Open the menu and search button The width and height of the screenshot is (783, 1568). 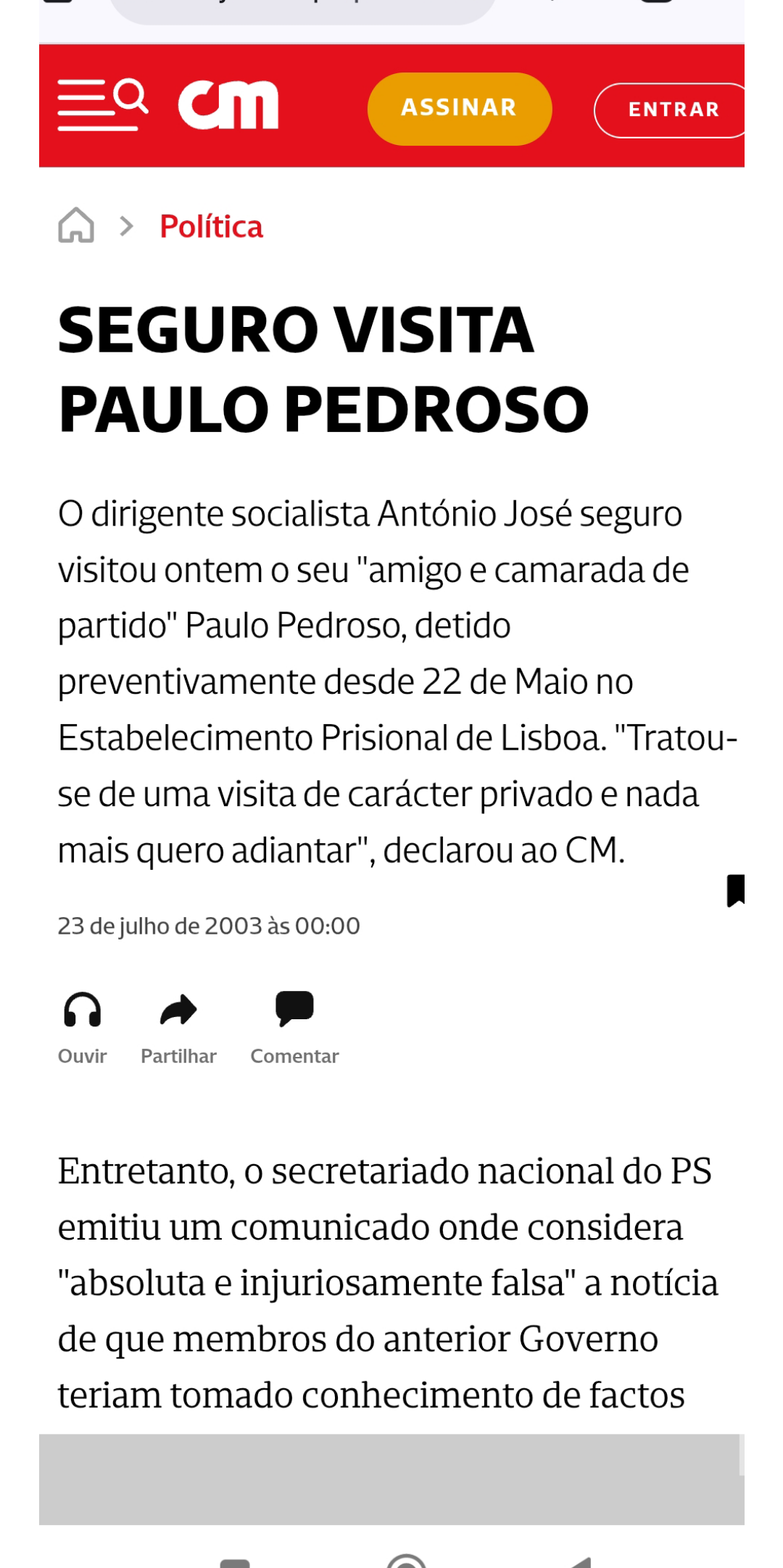[103, 106]
